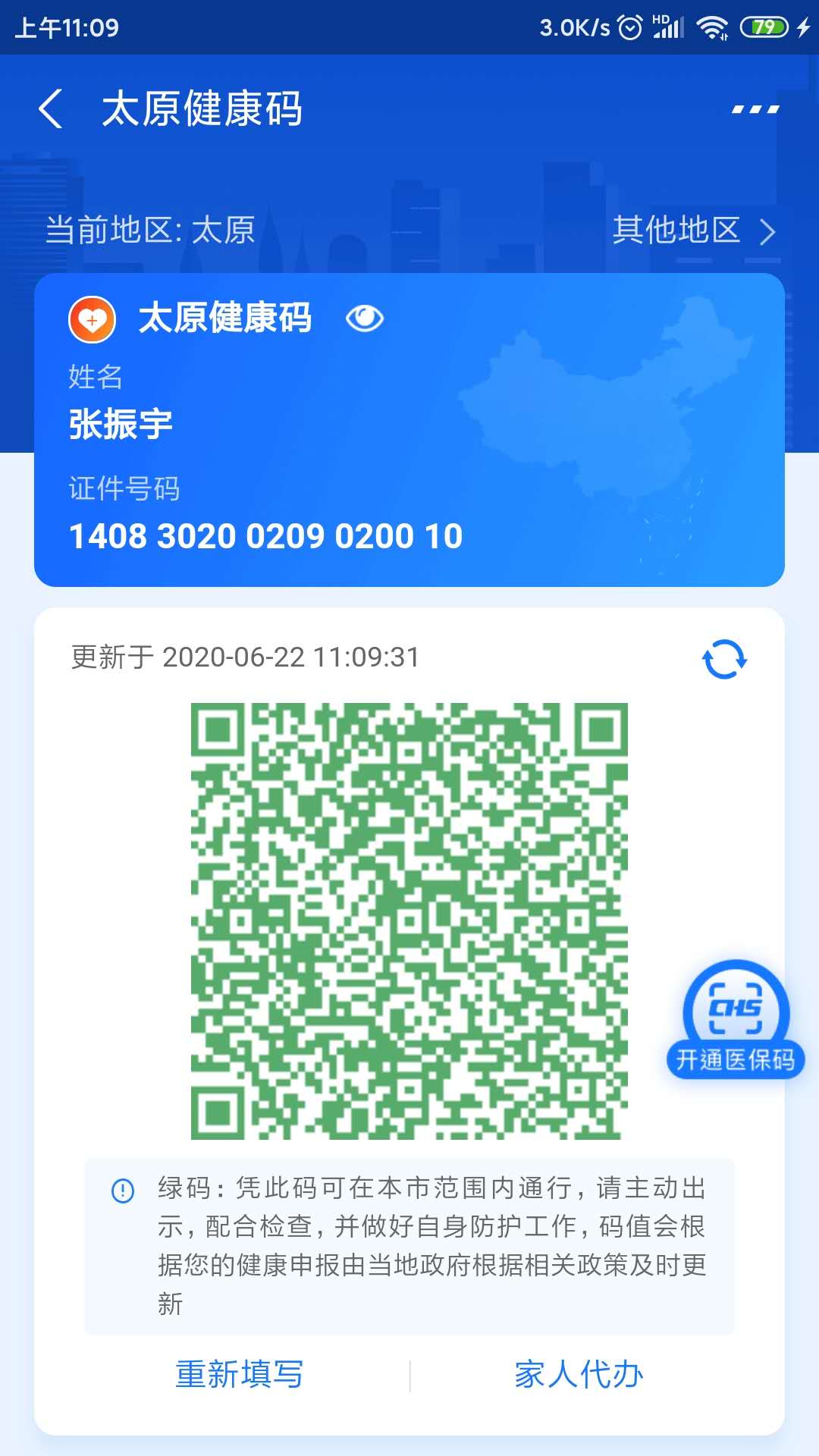Toggle eye icon to hide personal info
Screen dimensions: 819x1456
coord(364,318)
